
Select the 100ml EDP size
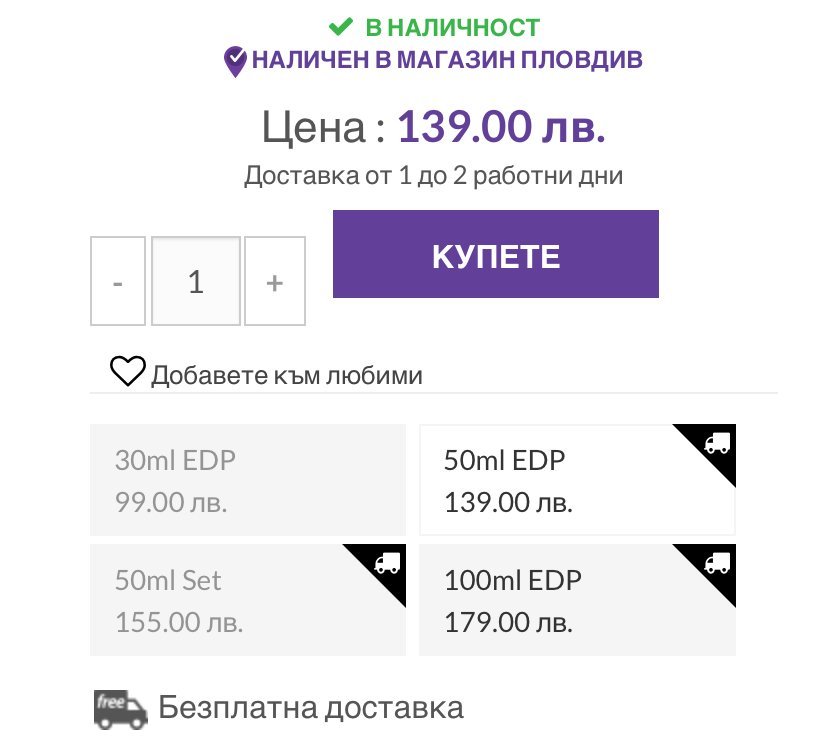pyautogui.click(x=577, y=600)
